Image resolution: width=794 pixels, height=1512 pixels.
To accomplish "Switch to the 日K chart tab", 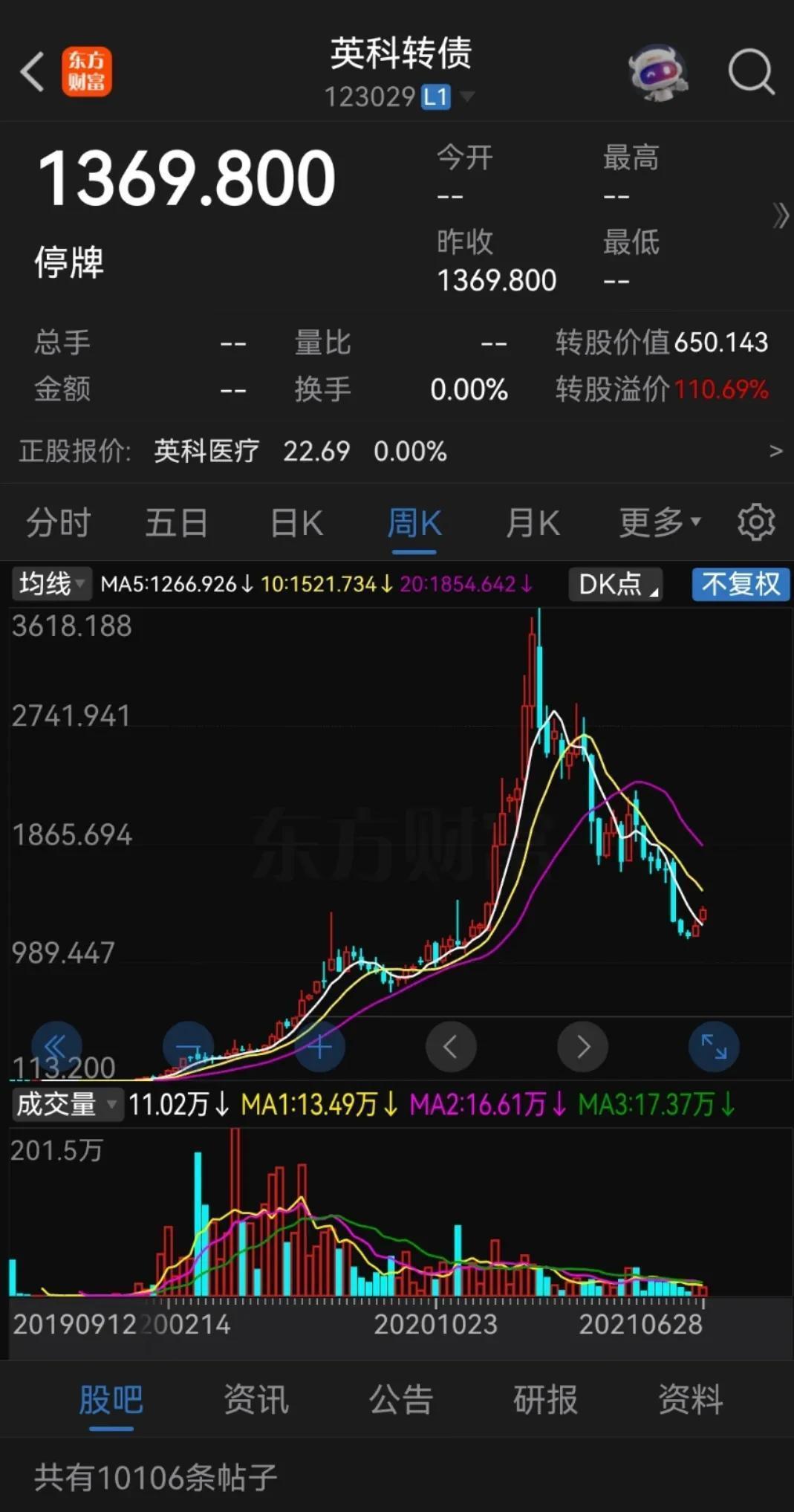I will tap(296, 522).
